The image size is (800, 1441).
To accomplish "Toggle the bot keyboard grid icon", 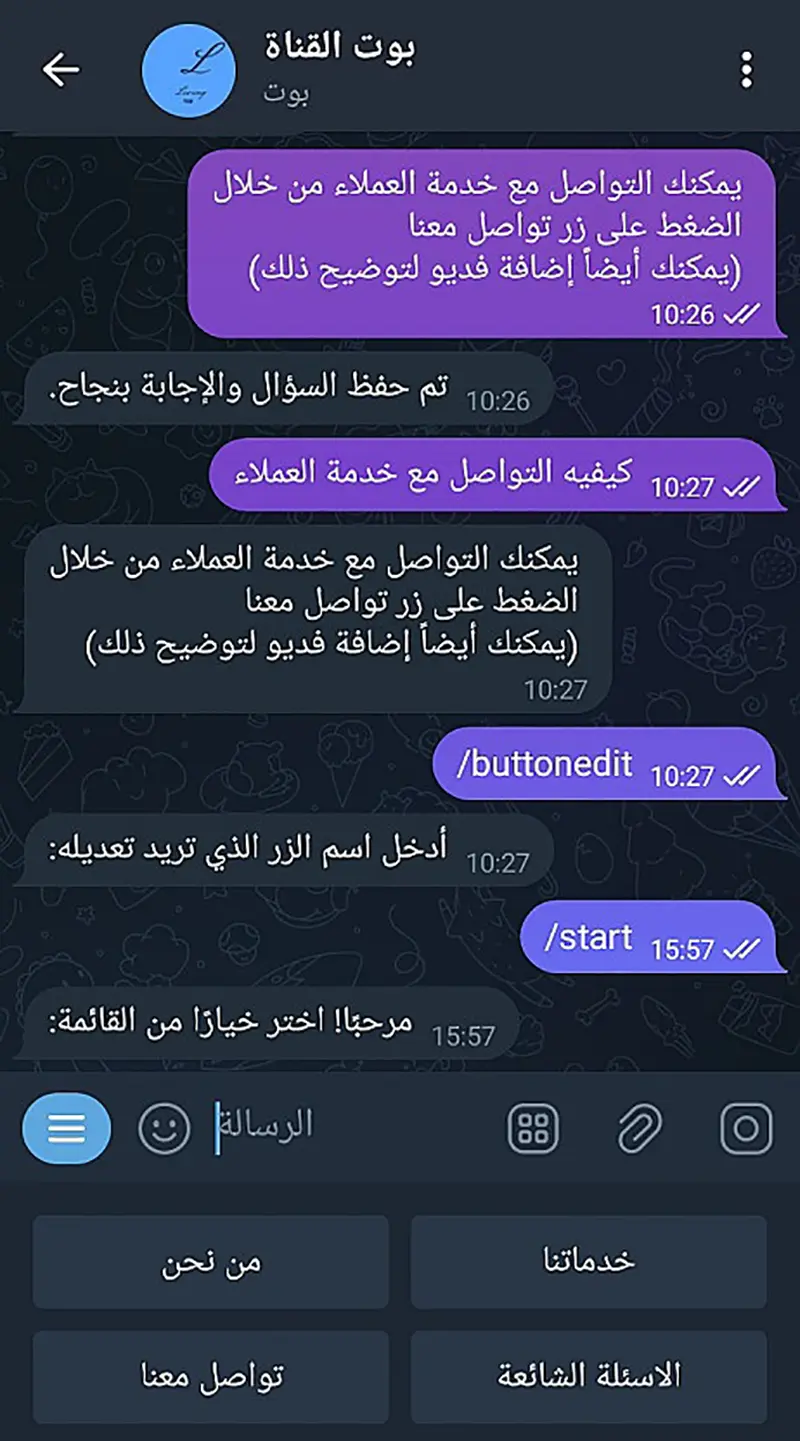I will 536,1127.
